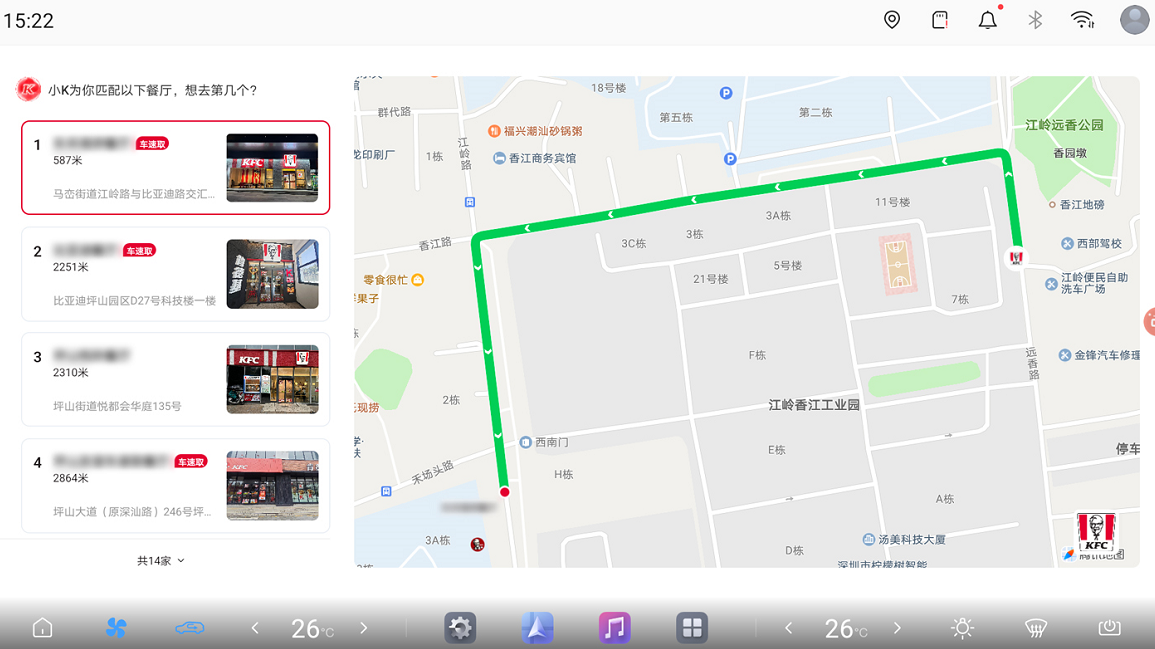Open the fan climate control

116,628
